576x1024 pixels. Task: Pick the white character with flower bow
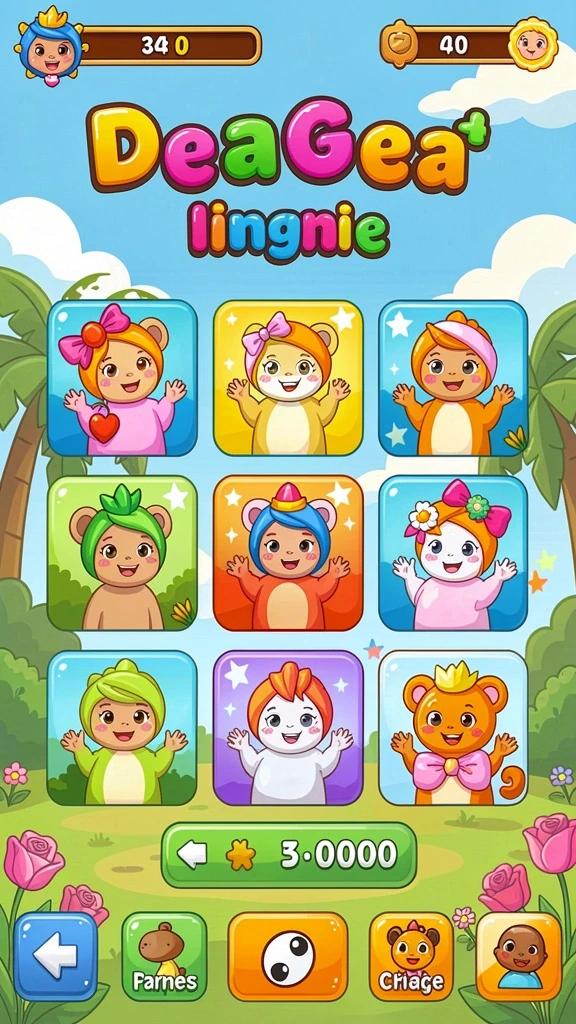(x=453, y=552)
